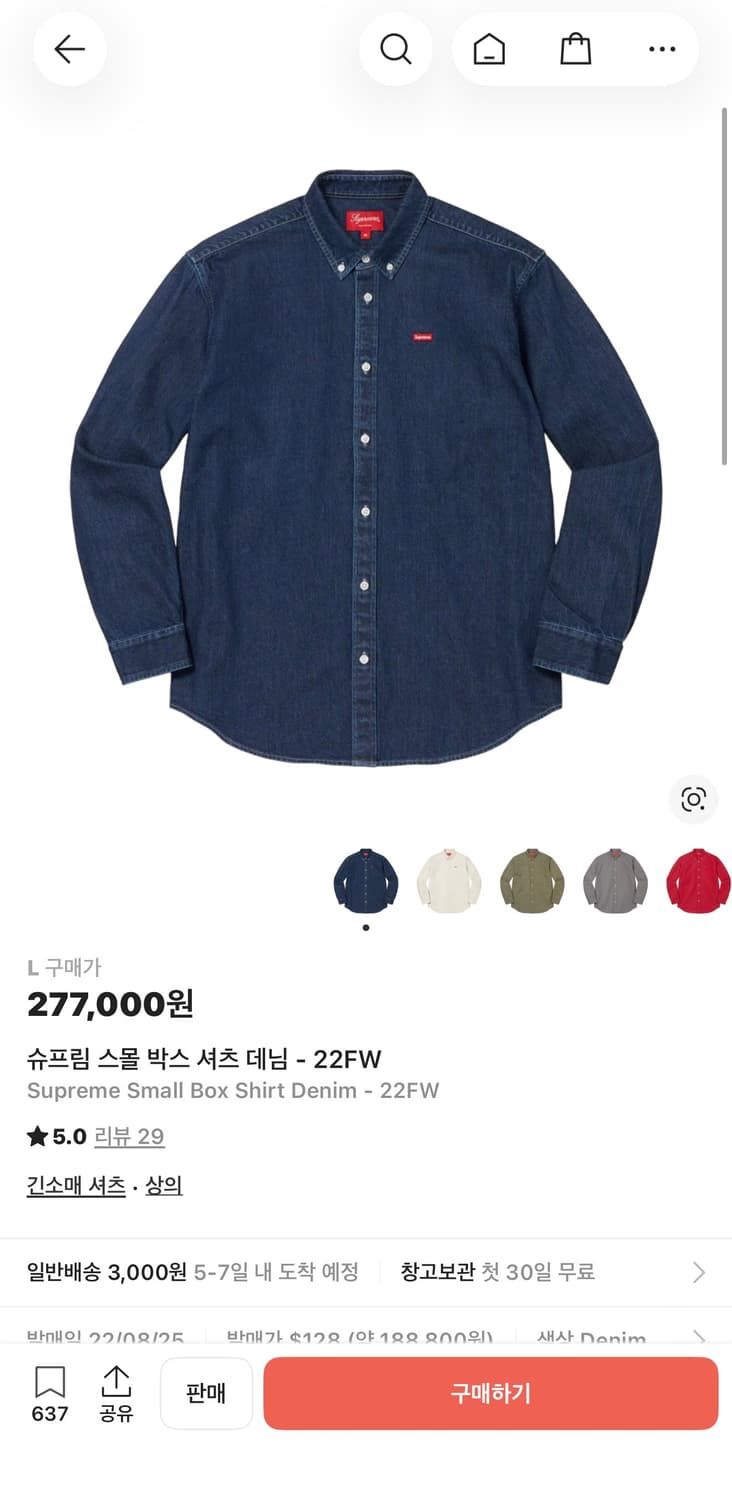Screen dimensions: 732x1500
Task: Open 리뷰 29 to read reviews
Action: [129, 1137]
